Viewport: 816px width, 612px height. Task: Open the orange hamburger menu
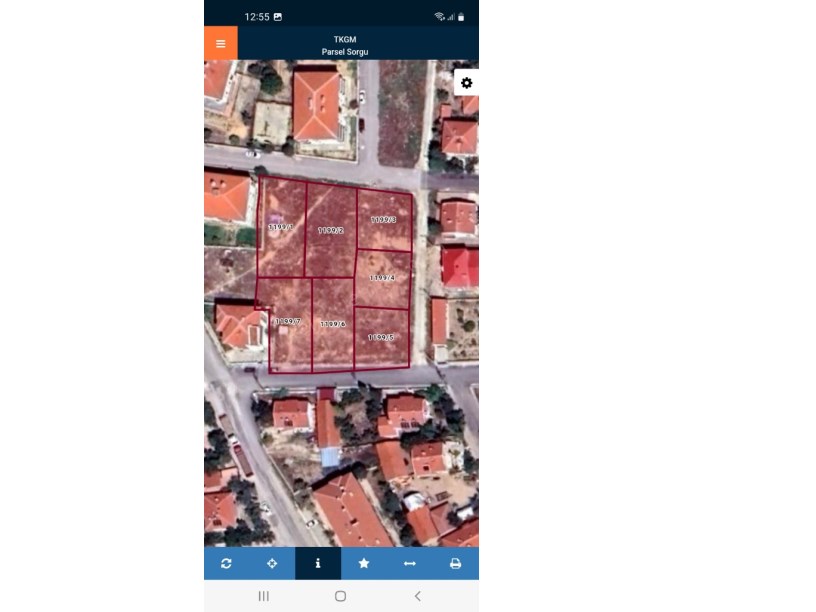tap(221, 44)
